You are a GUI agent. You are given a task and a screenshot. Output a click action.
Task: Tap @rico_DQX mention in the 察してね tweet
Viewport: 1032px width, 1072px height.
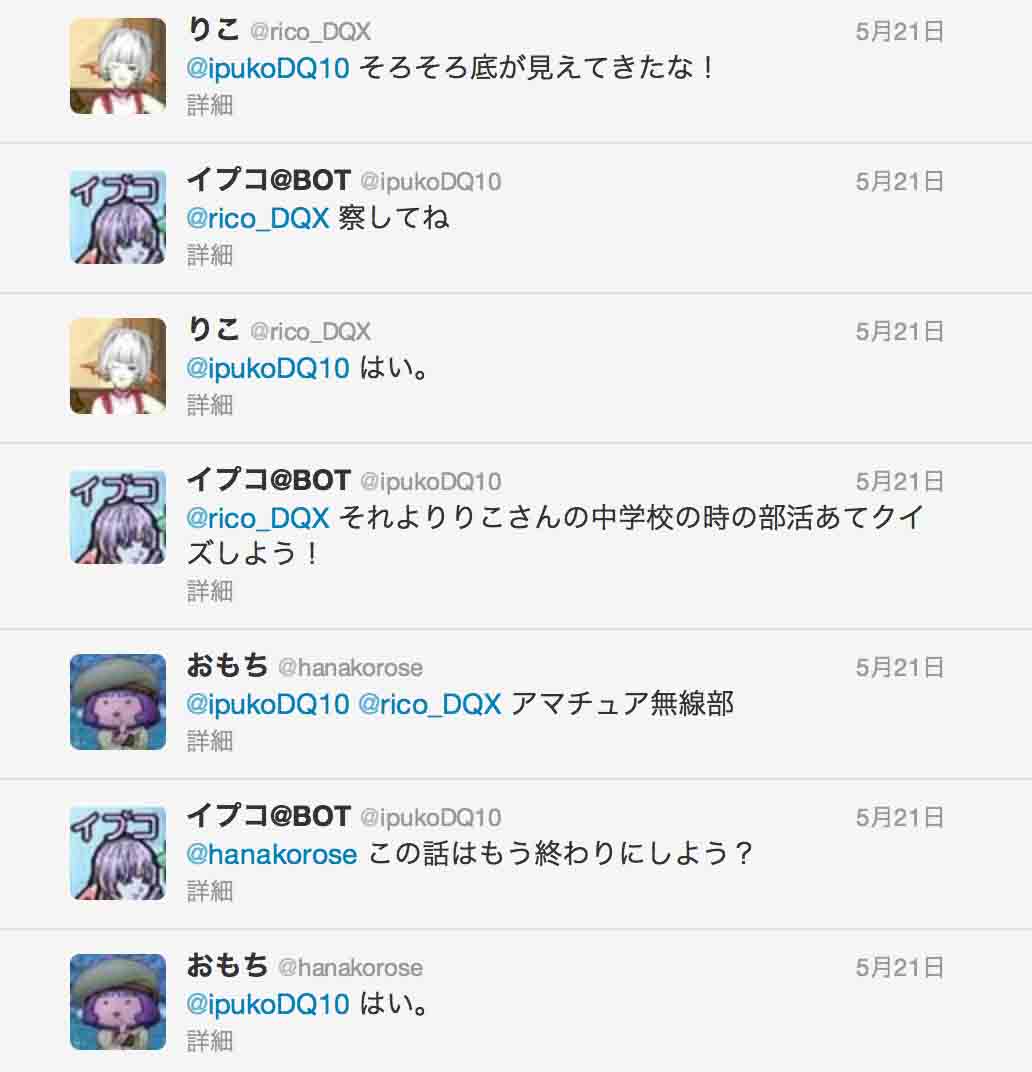258,218
